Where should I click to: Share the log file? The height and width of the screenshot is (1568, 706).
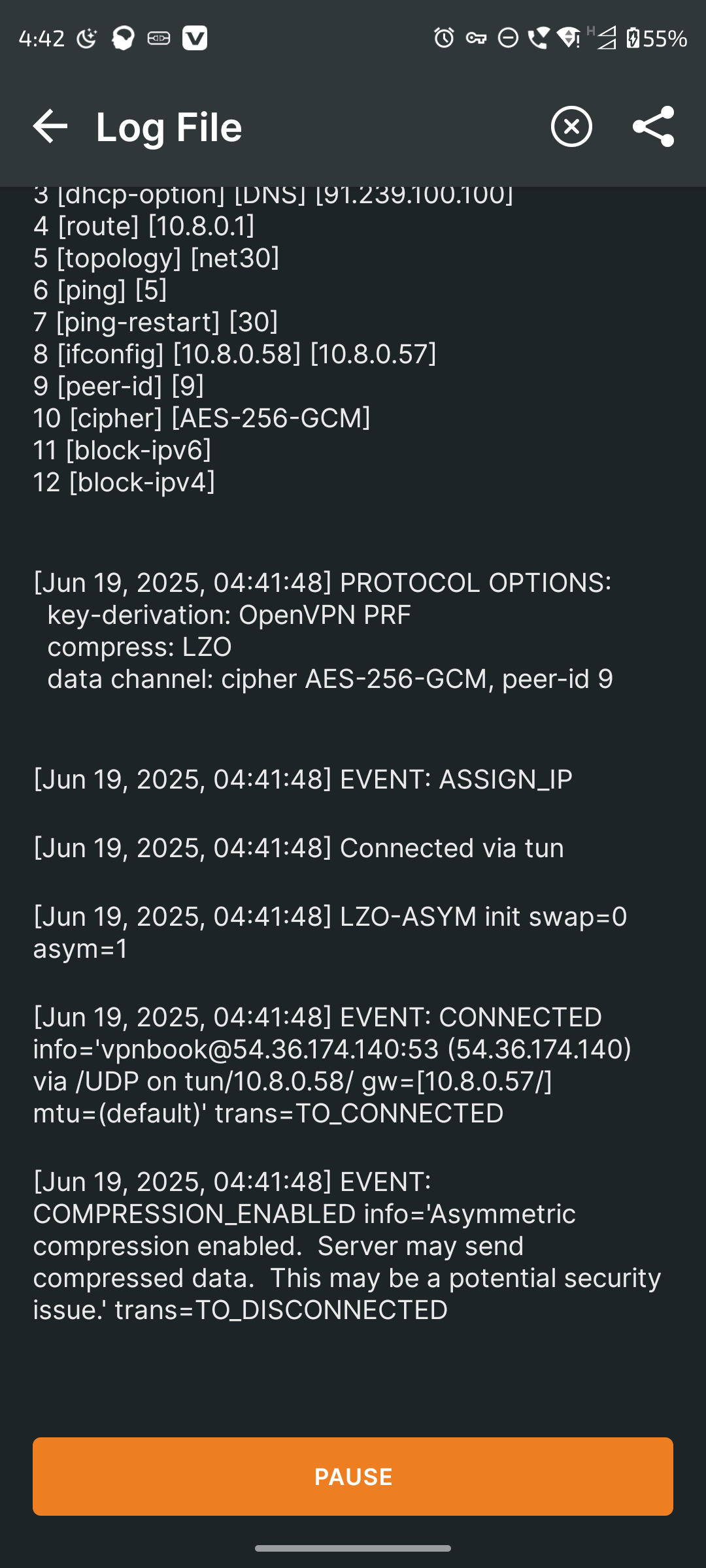tap(653, 126)
